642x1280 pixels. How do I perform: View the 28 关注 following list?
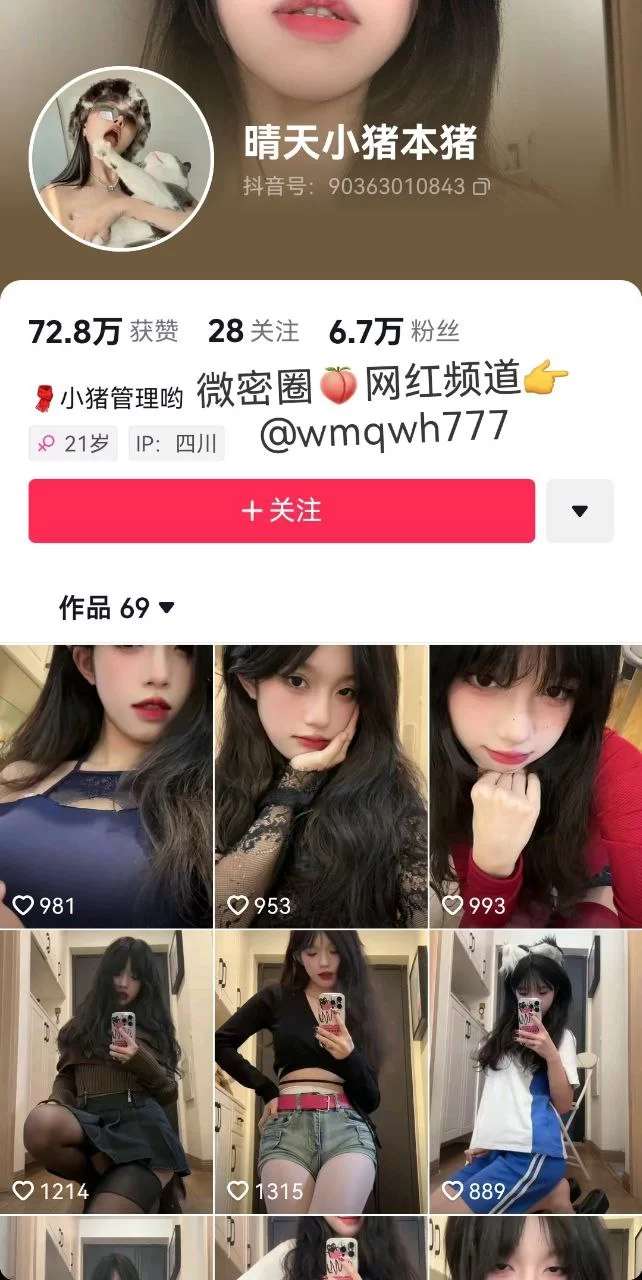(253, 331)
